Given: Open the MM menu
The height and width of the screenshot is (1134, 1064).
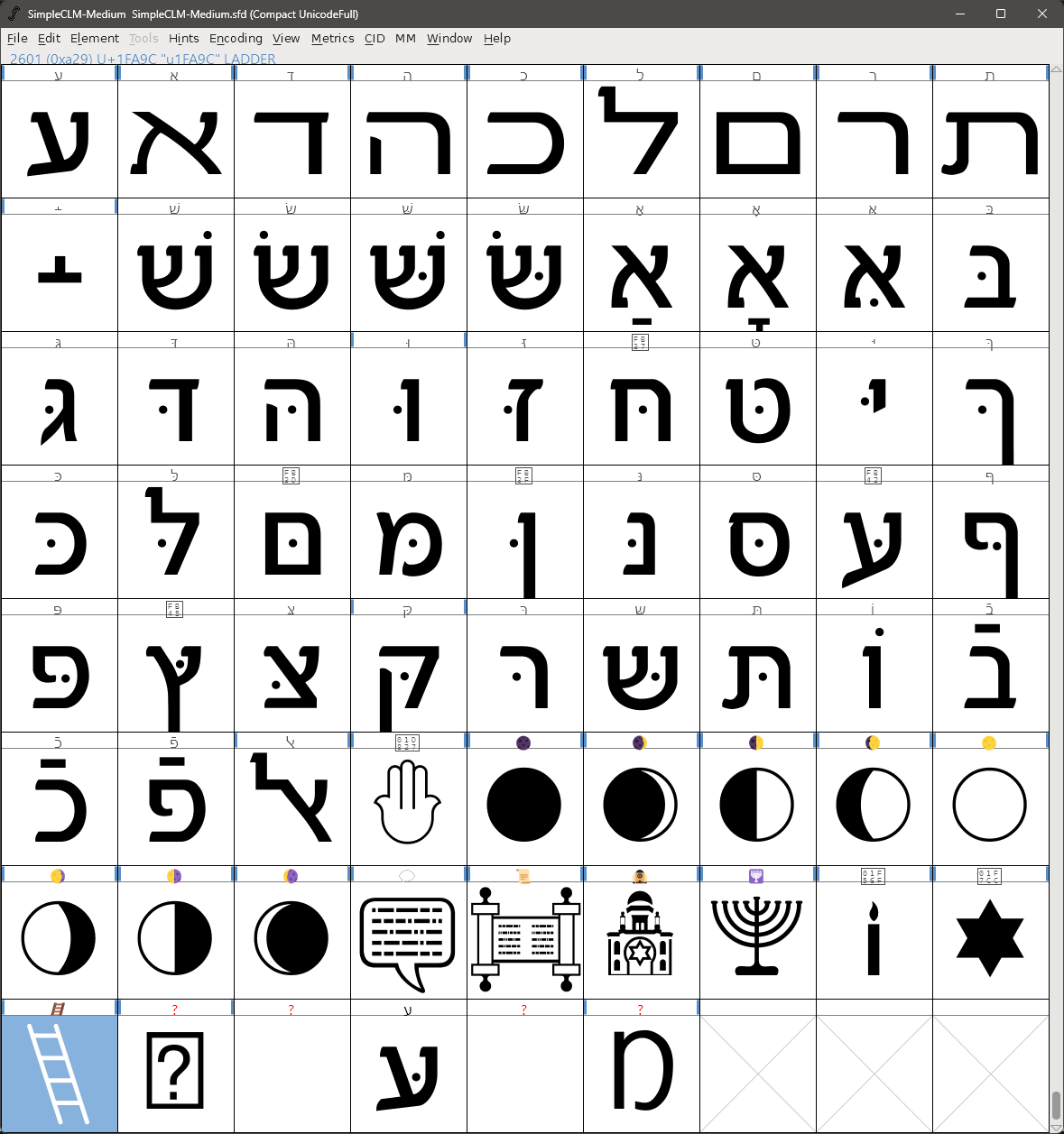Looking at the screenshot, I should 405,38.
